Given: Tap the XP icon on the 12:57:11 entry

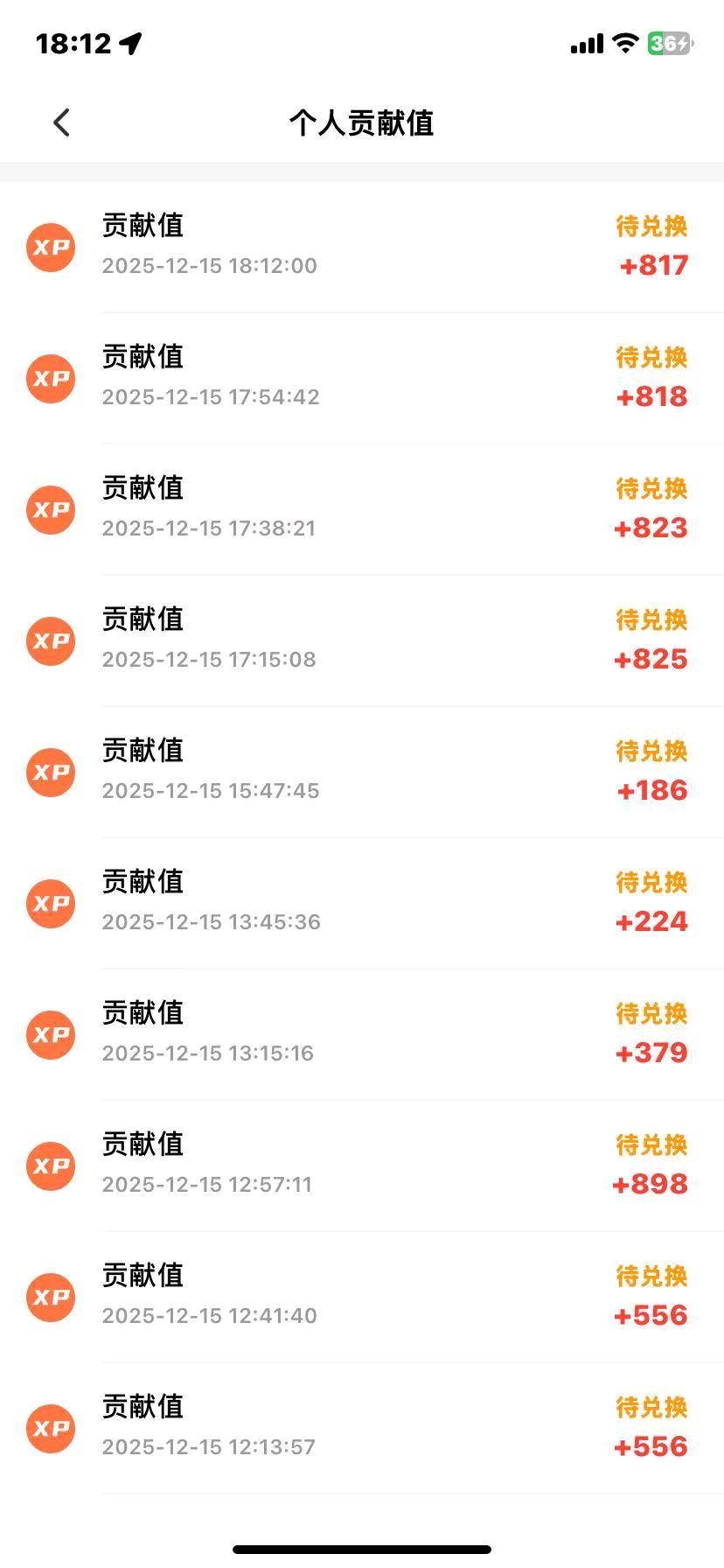Looking at the screenshot, I should coord(50,1166).
